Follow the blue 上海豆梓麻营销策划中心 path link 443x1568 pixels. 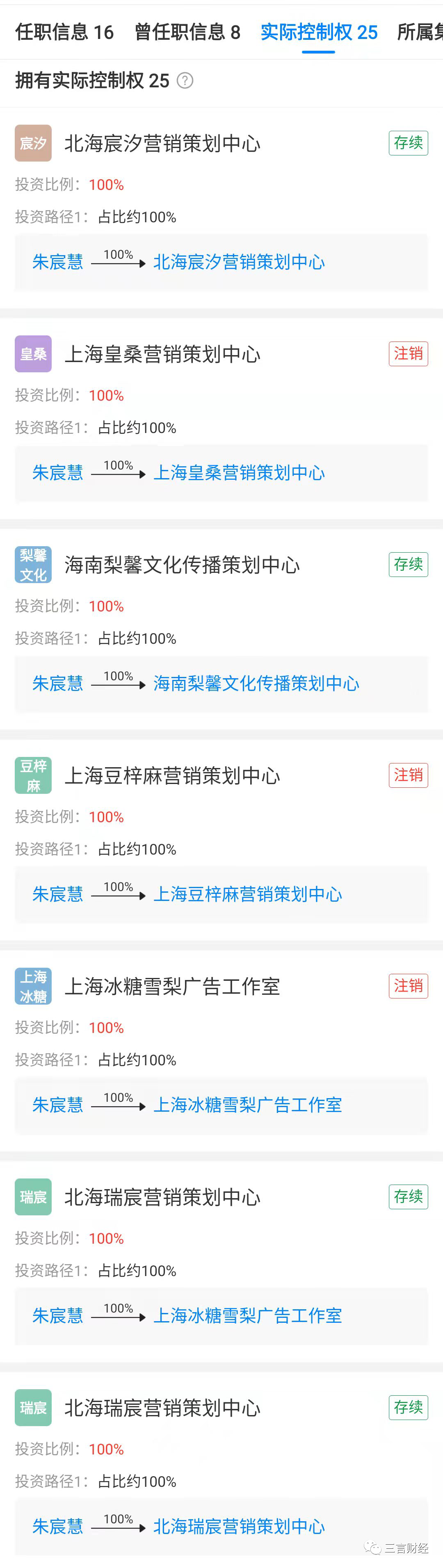pyautogui.click(x=248, y=894)
